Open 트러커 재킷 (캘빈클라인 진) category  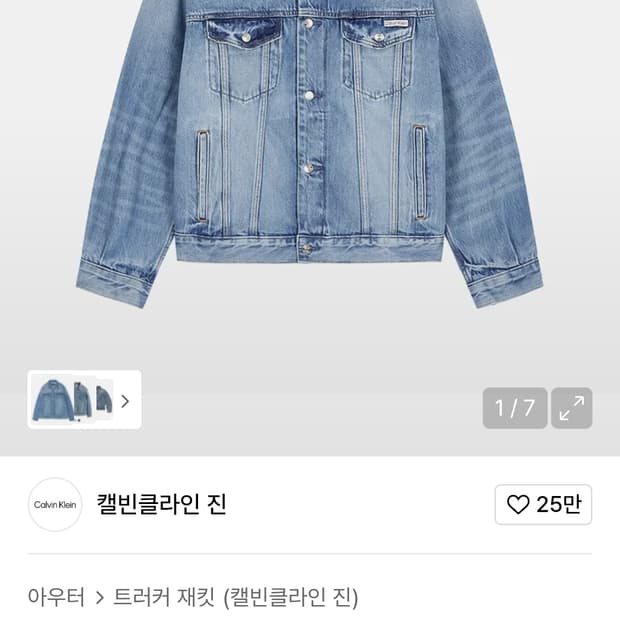[236, 598]
